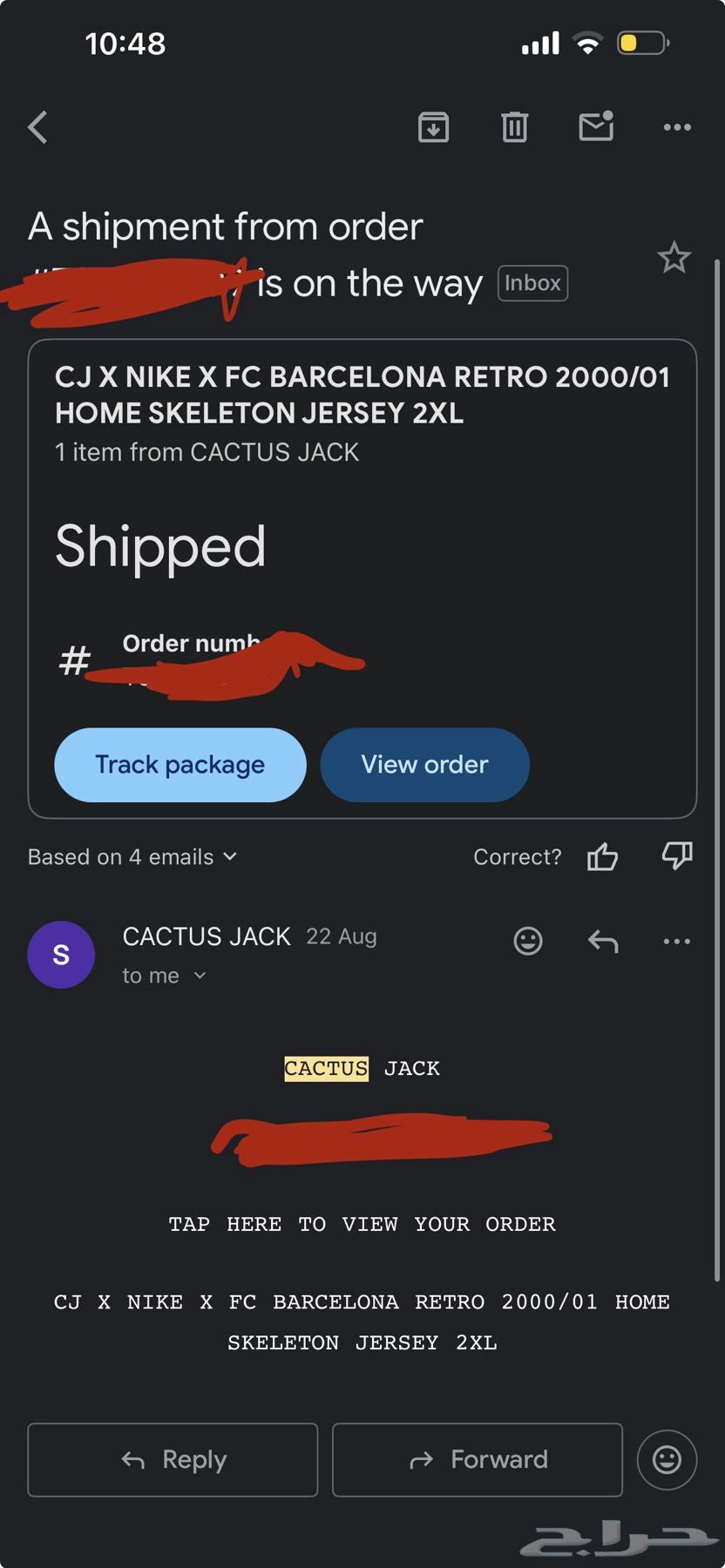Expand Based on 4 emails
This screenshot has height=1568, width=725.
pyautogui.click(x=132, y=857)
